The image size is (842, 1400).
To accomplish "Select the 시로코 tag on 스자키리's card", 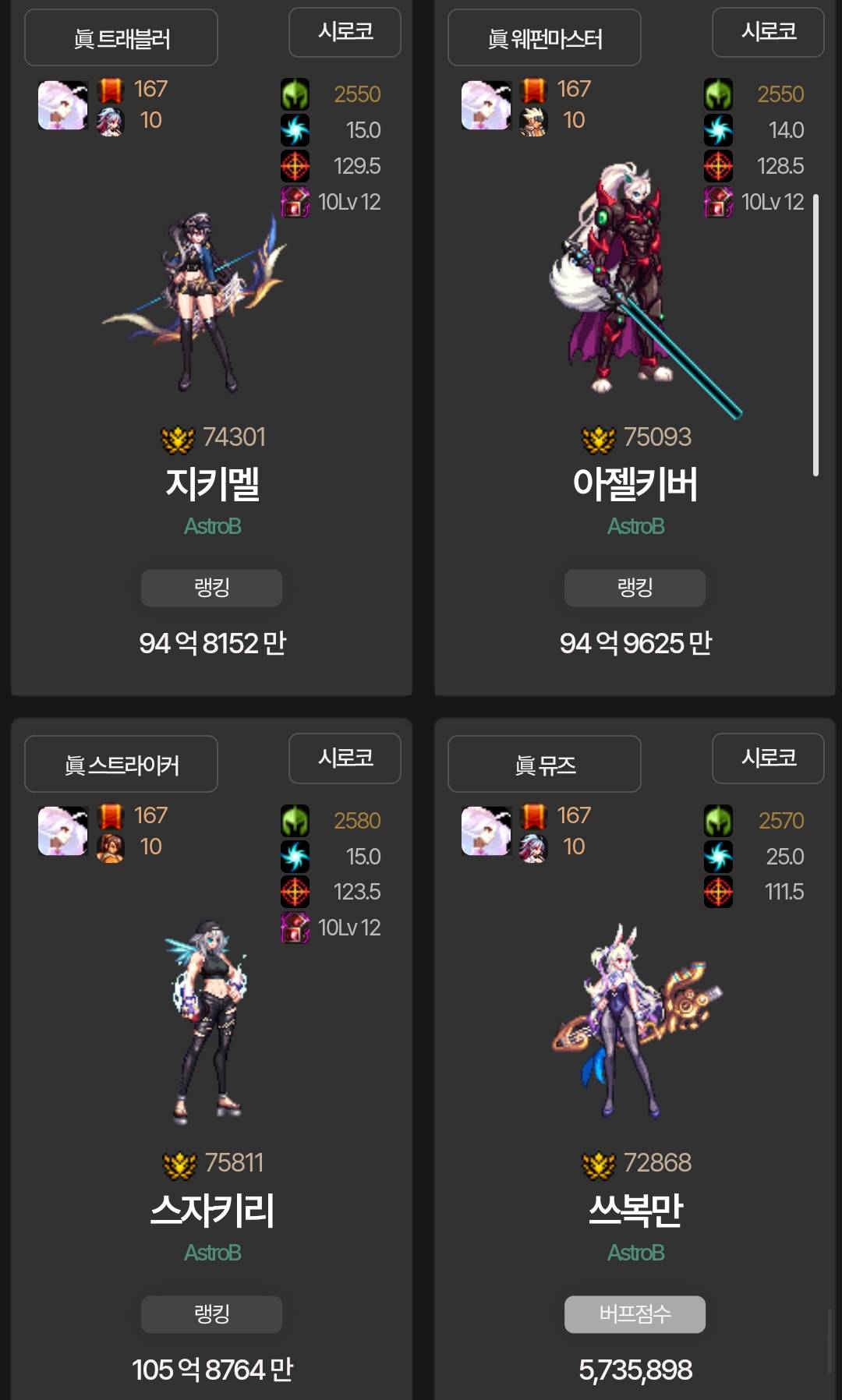I will point(345,758).
